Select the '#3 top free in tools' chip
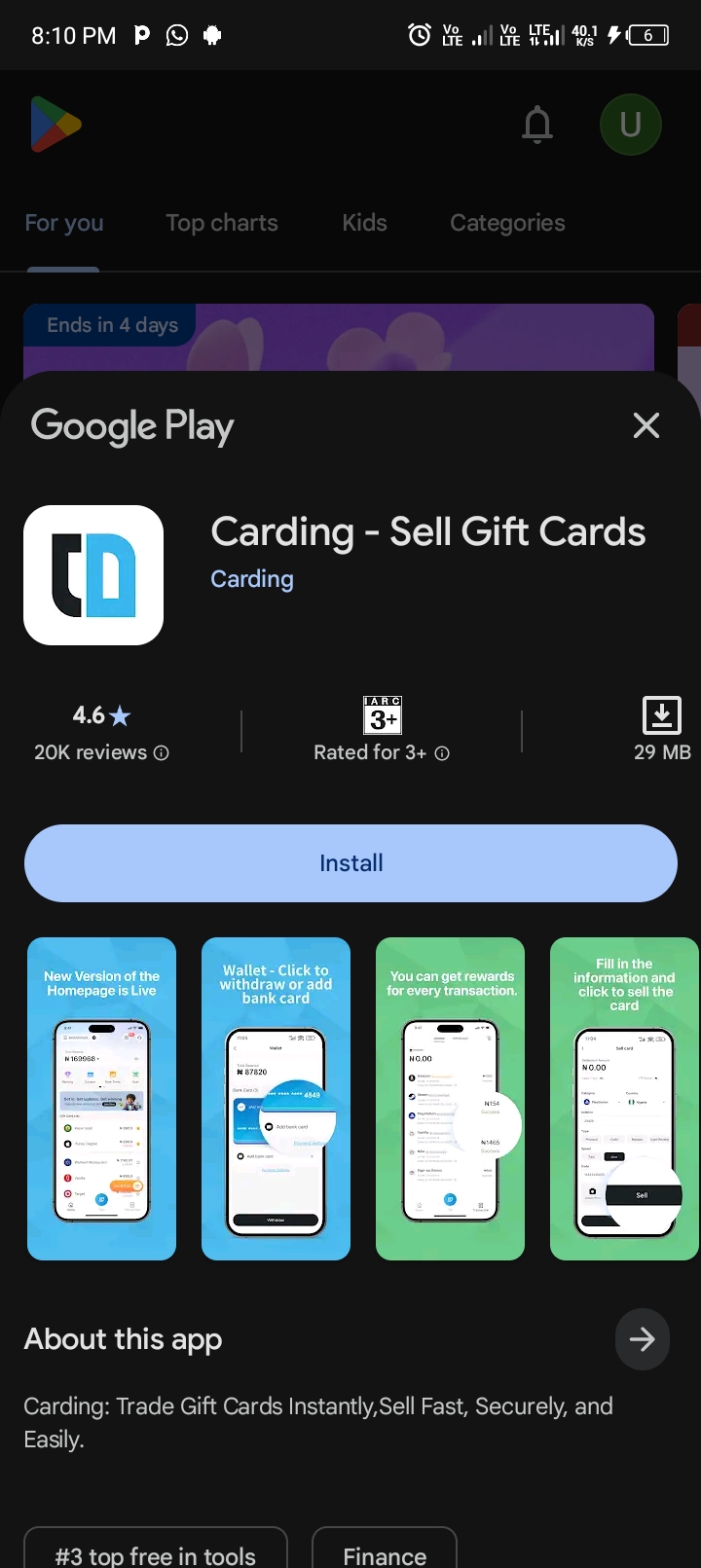Viewport: 701px width, 1568px height. [x=156, y=1552]
